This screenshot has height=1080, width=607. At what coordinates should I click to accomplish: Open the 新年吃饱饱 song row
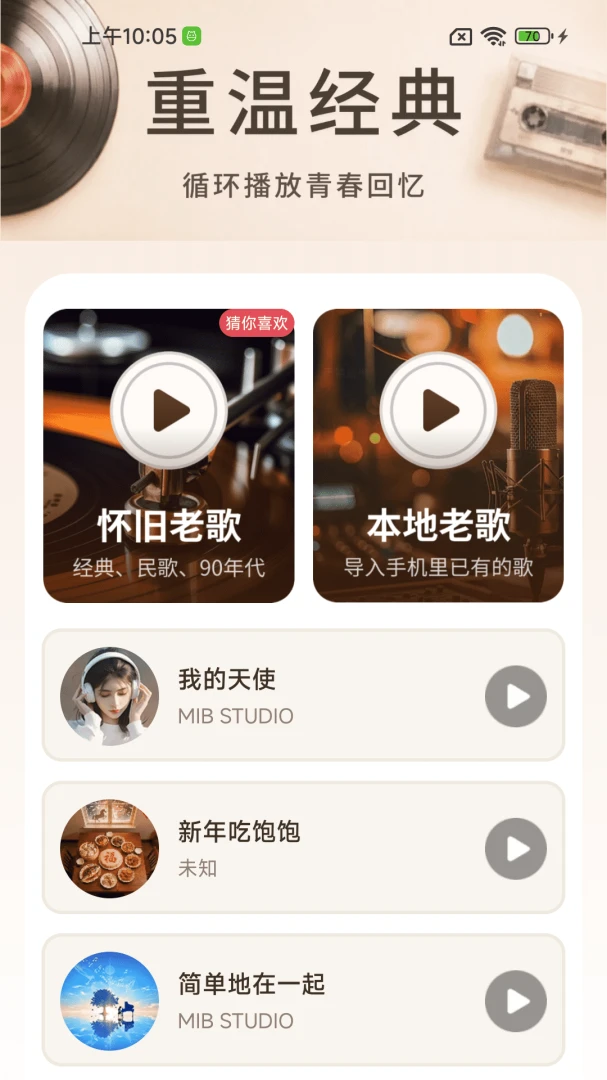click(x=303, y=848)
